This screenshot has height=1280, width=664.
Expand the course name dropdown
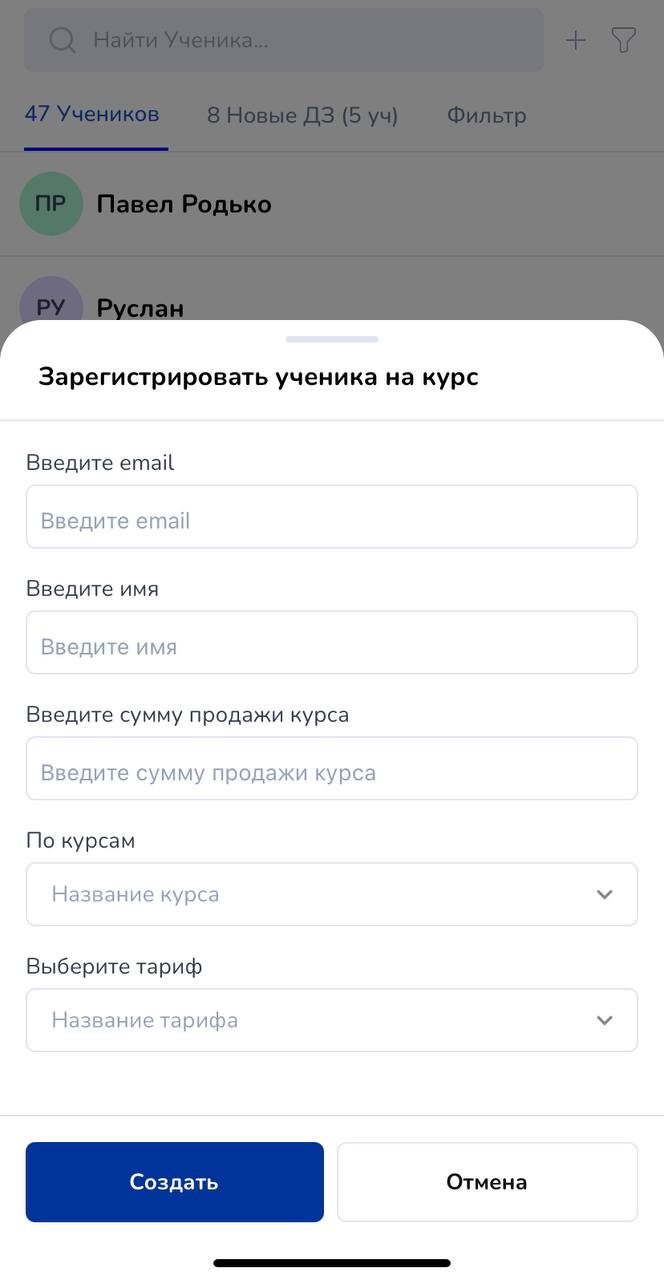[331, 895]
